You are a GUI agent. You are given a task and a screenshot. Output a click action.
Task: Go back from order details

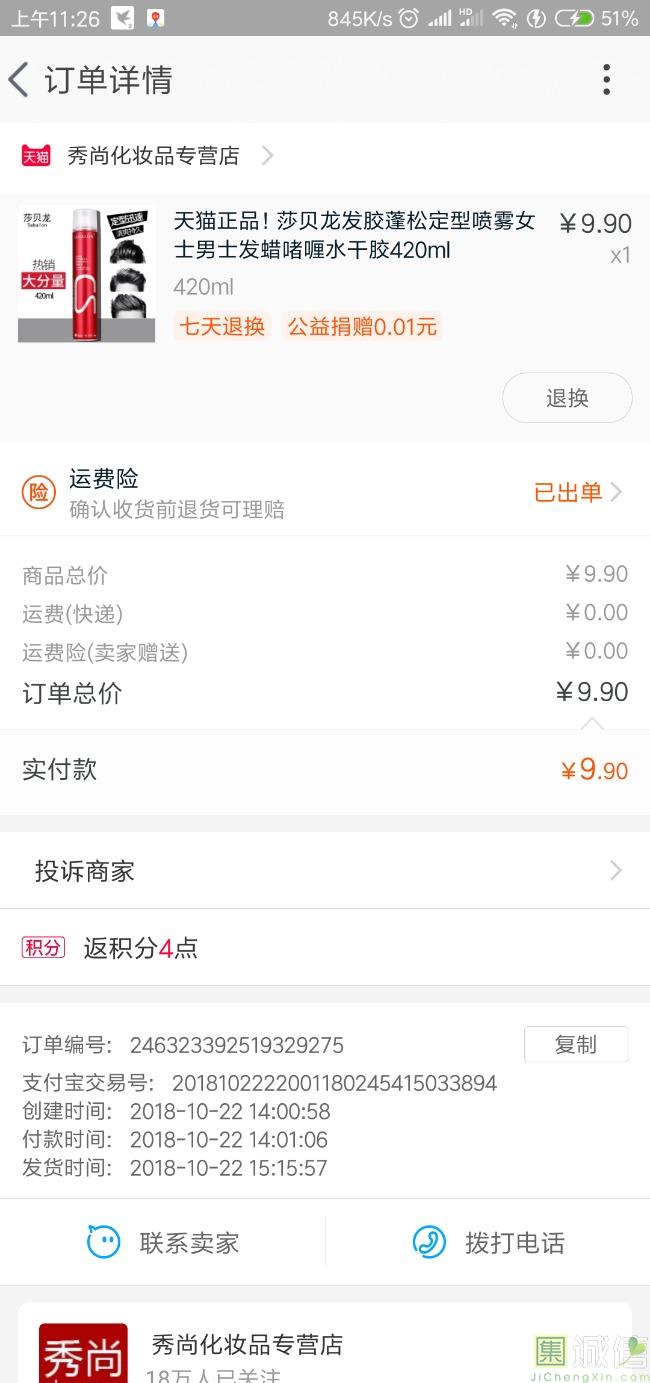point(19,80)
